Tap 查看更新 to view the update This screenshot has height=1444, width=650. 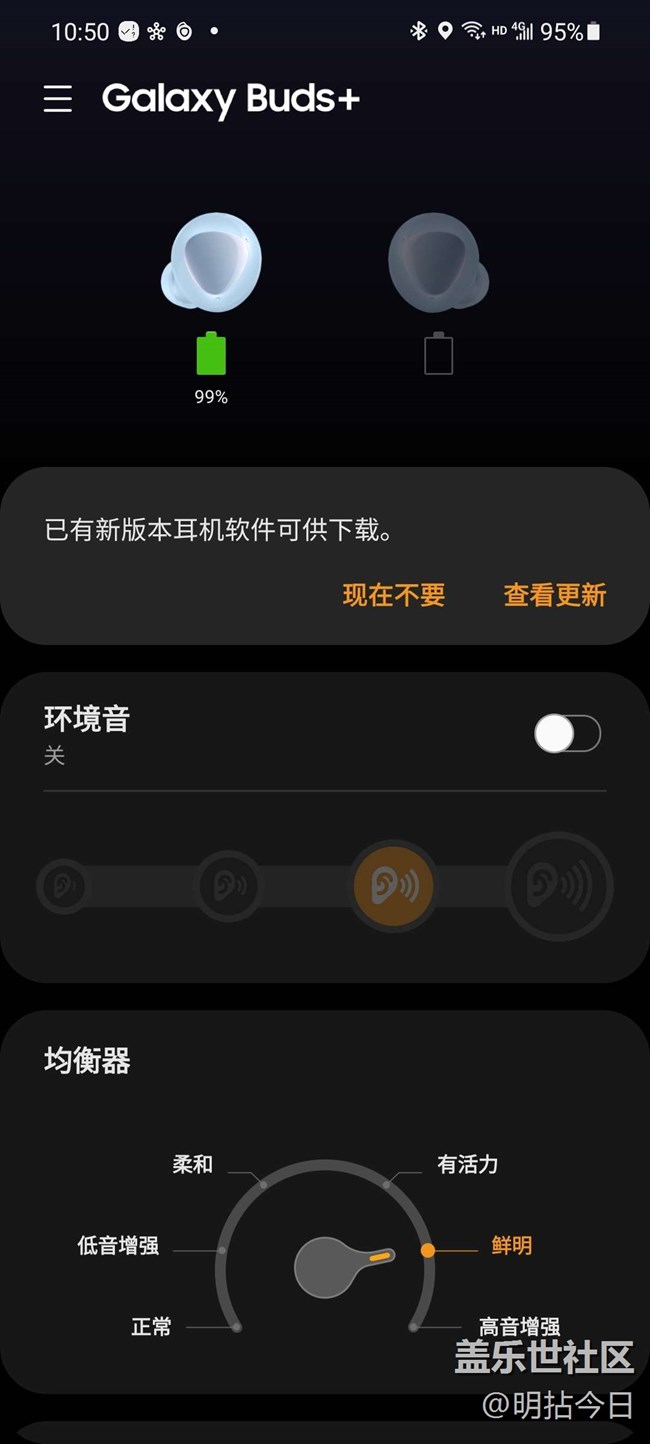[x=555, y=595]
